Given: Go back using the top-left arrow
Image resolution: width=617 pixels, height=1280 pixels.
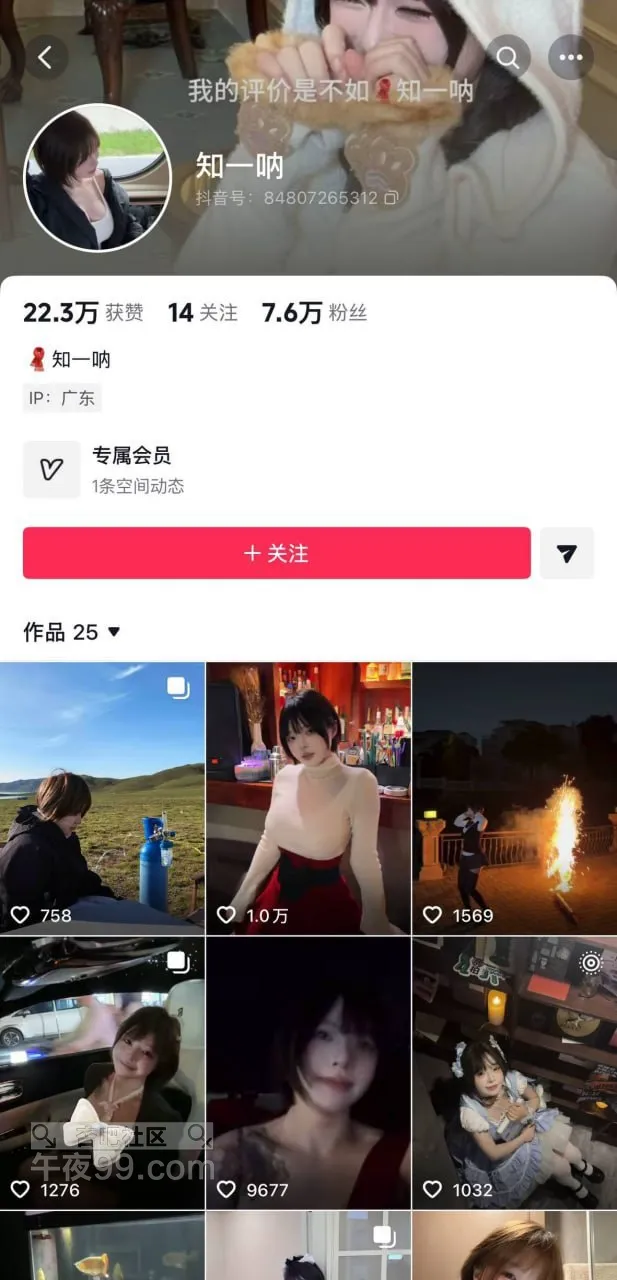Looking at the screenshot, I should pyautogui.click(x=45, y=57).
